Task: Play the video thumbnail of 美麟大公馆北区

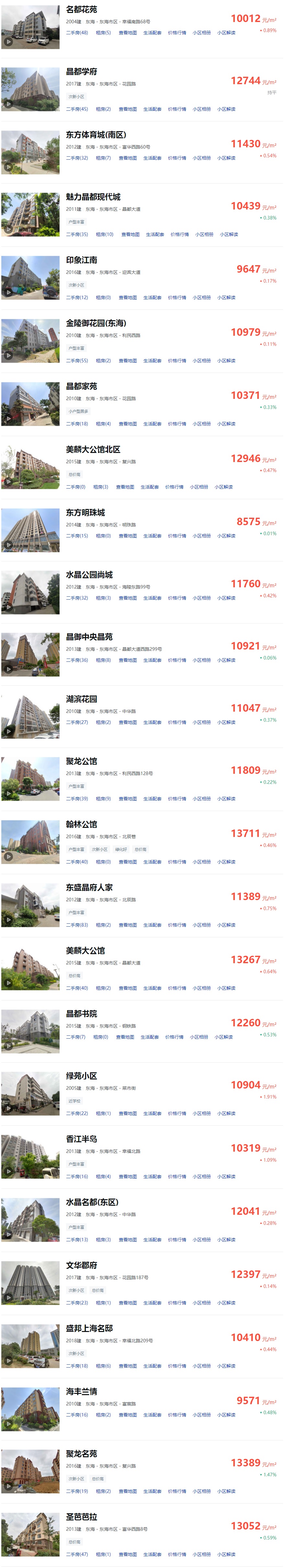Action: click(x=8, y=482)
